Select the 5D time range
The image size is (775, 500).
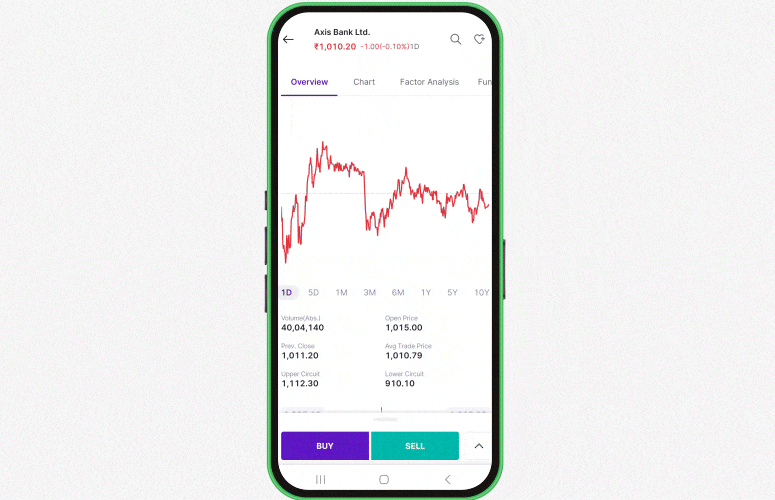coord(313,293)
